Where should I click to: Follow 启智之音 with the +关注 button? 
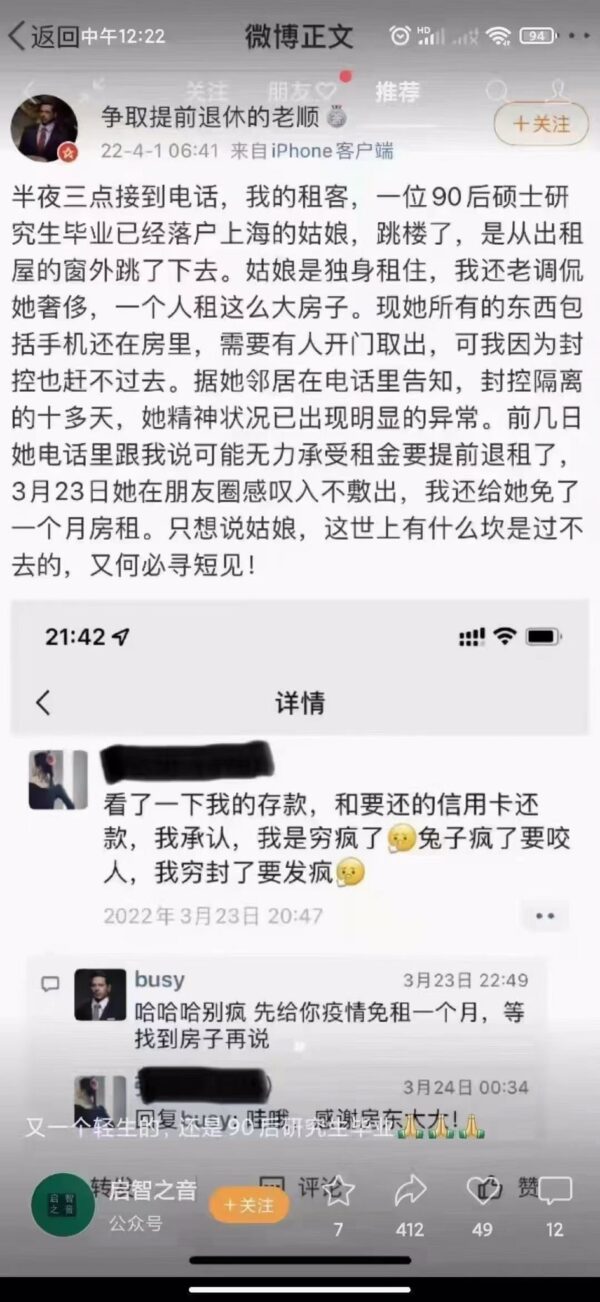tap(248, 1205)
